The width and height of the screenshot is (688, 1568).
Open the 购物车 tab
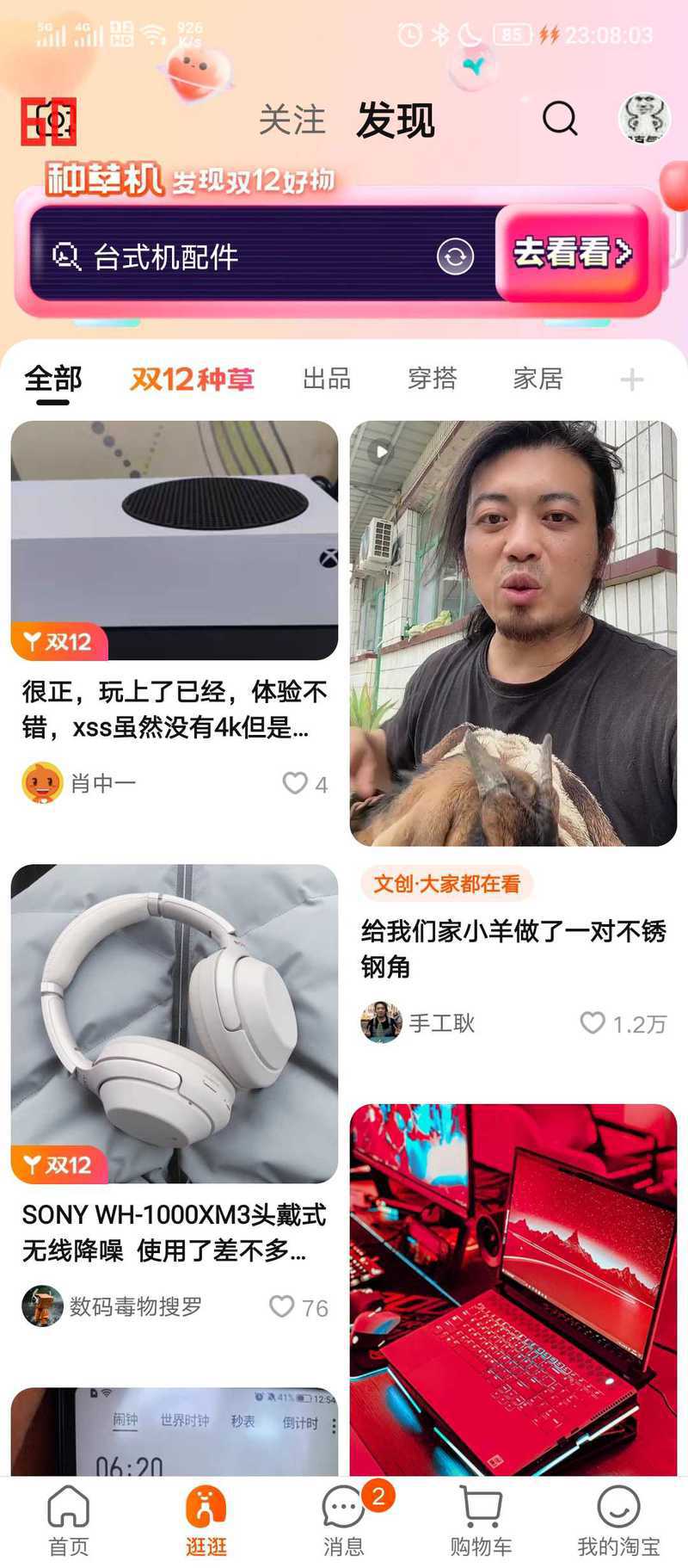pyautogui.click(x=481, y=1520)
